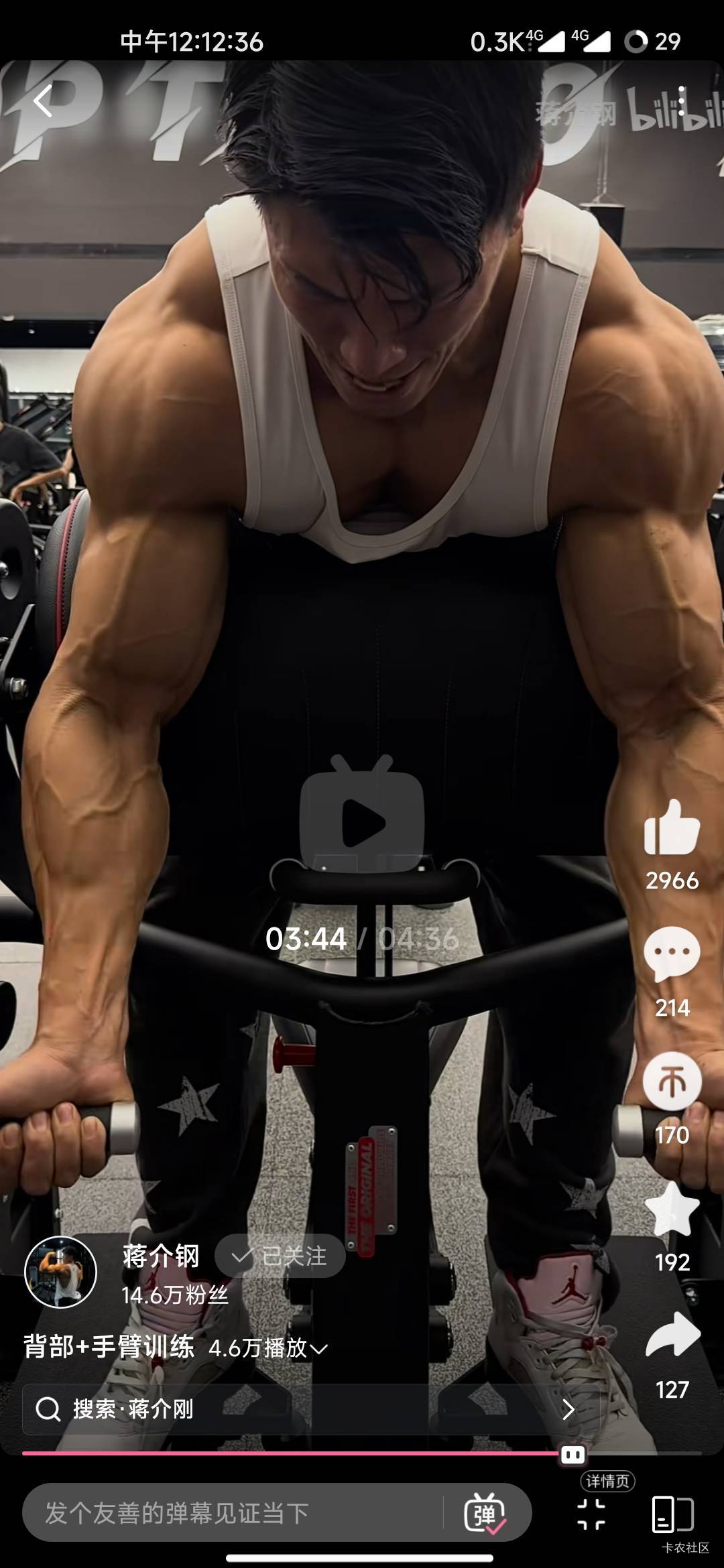This screenshot has height=1568, width=724.
Task: Exit full screen to the 详情页 details page
Action: (x=593, y=1513)
